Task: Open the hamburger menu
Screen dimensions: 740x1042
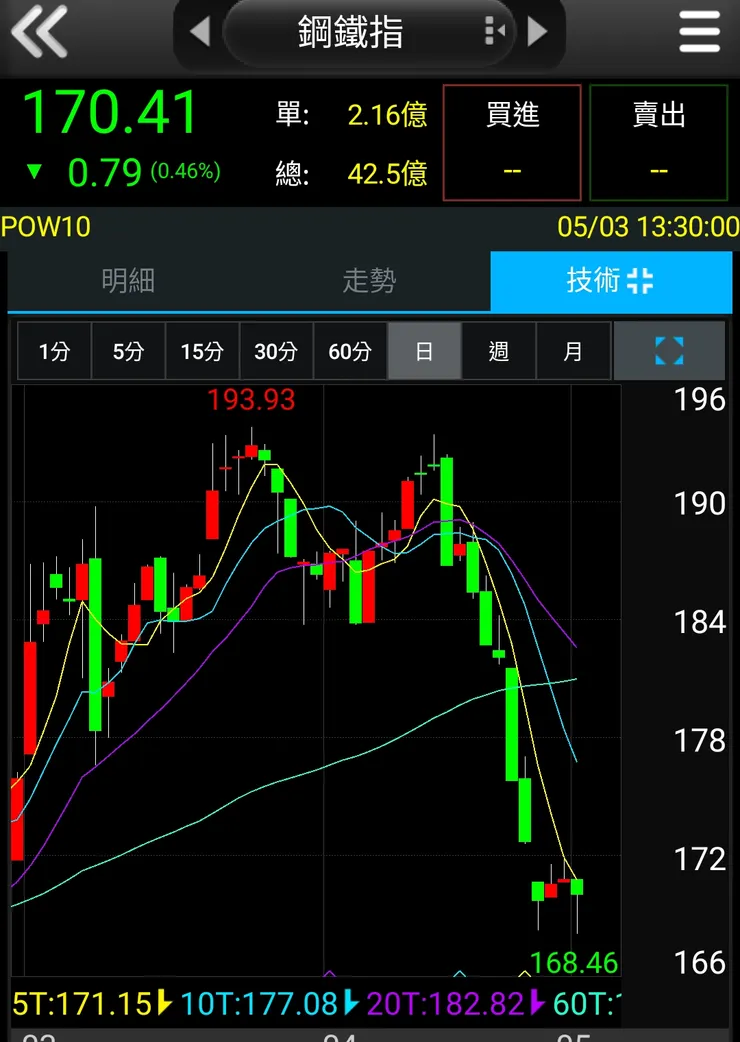Action: (699, 32)
